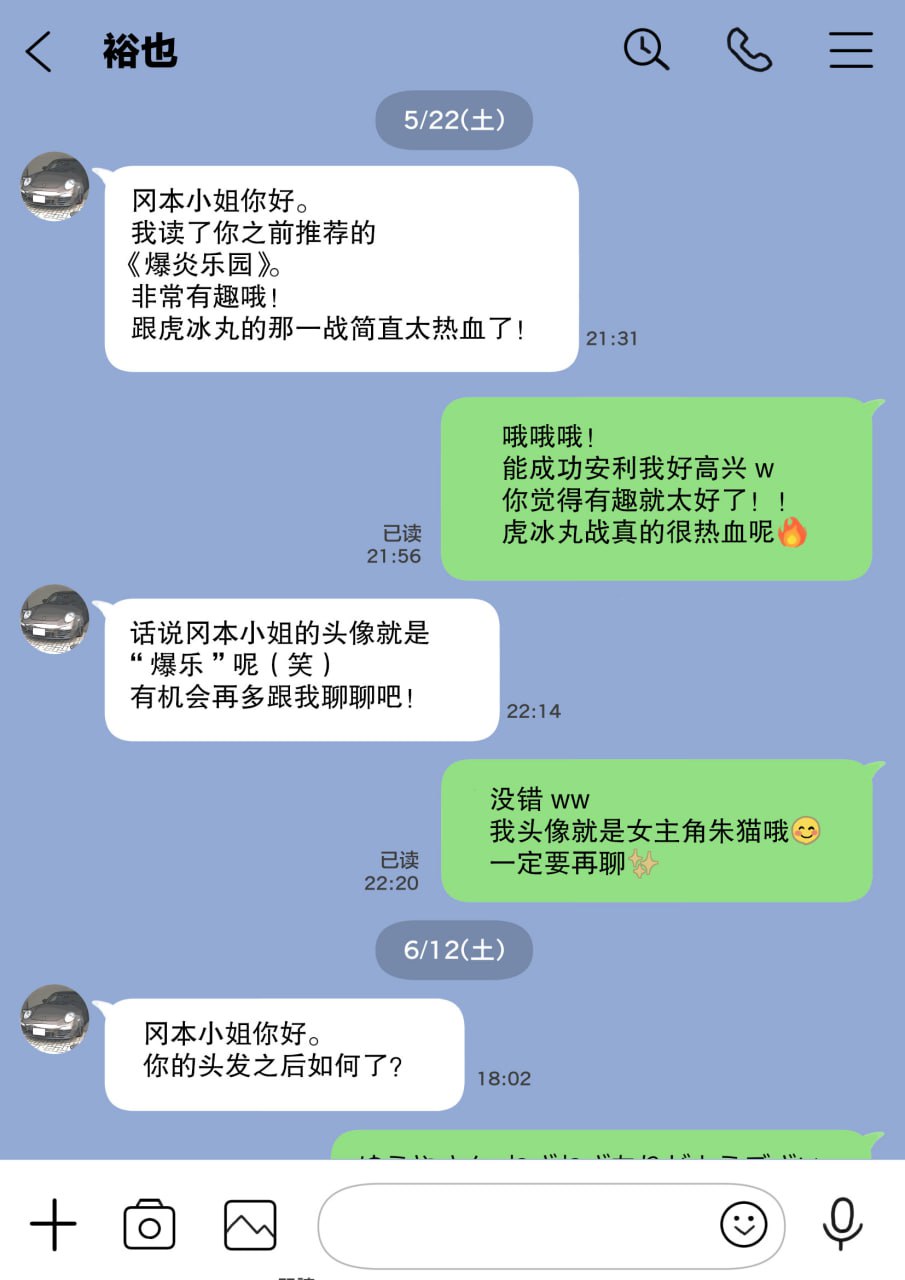The image size is (905, 1280).
Task: Select the 5/22(土) date bubble
Action: pos(453,120)
